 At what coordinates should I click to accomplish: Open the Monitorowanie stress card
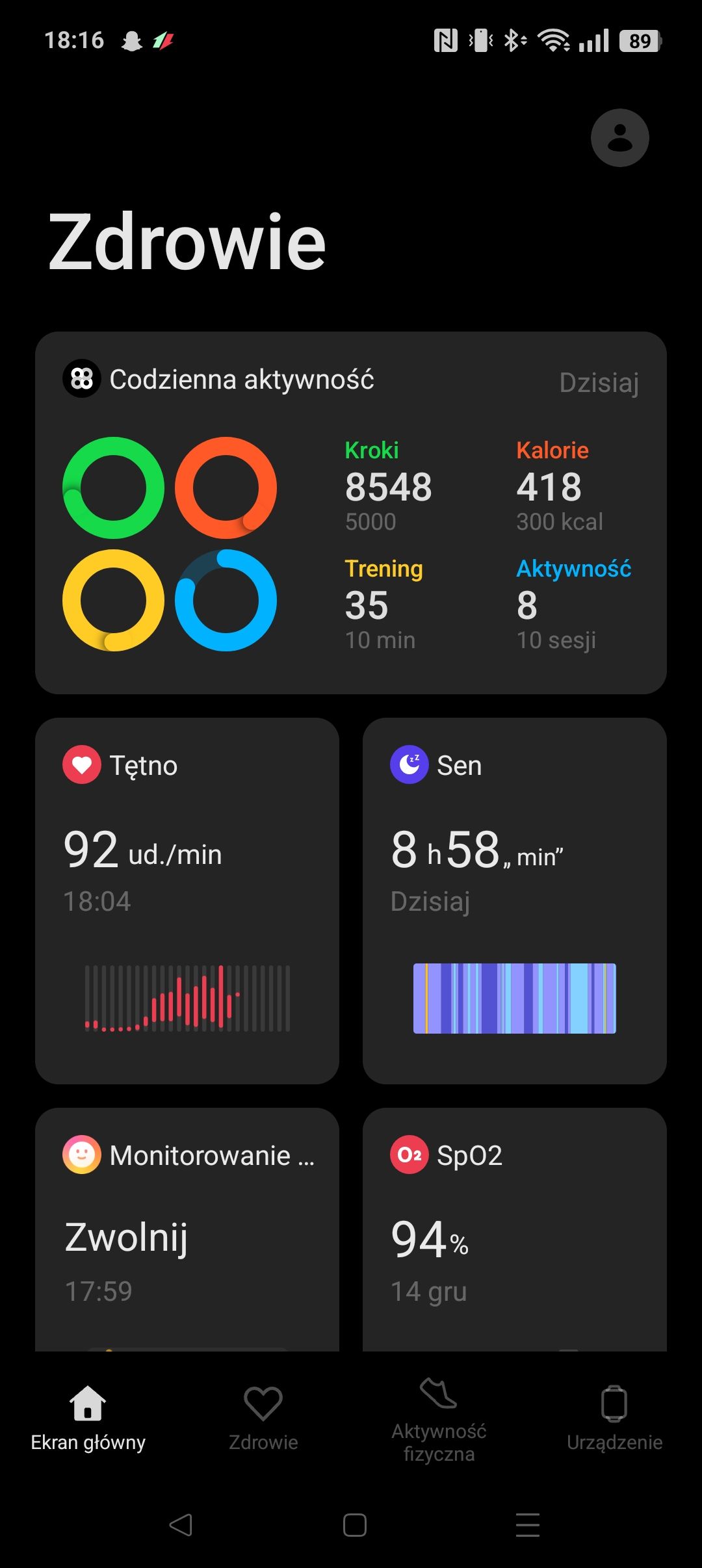point(187,1229)
